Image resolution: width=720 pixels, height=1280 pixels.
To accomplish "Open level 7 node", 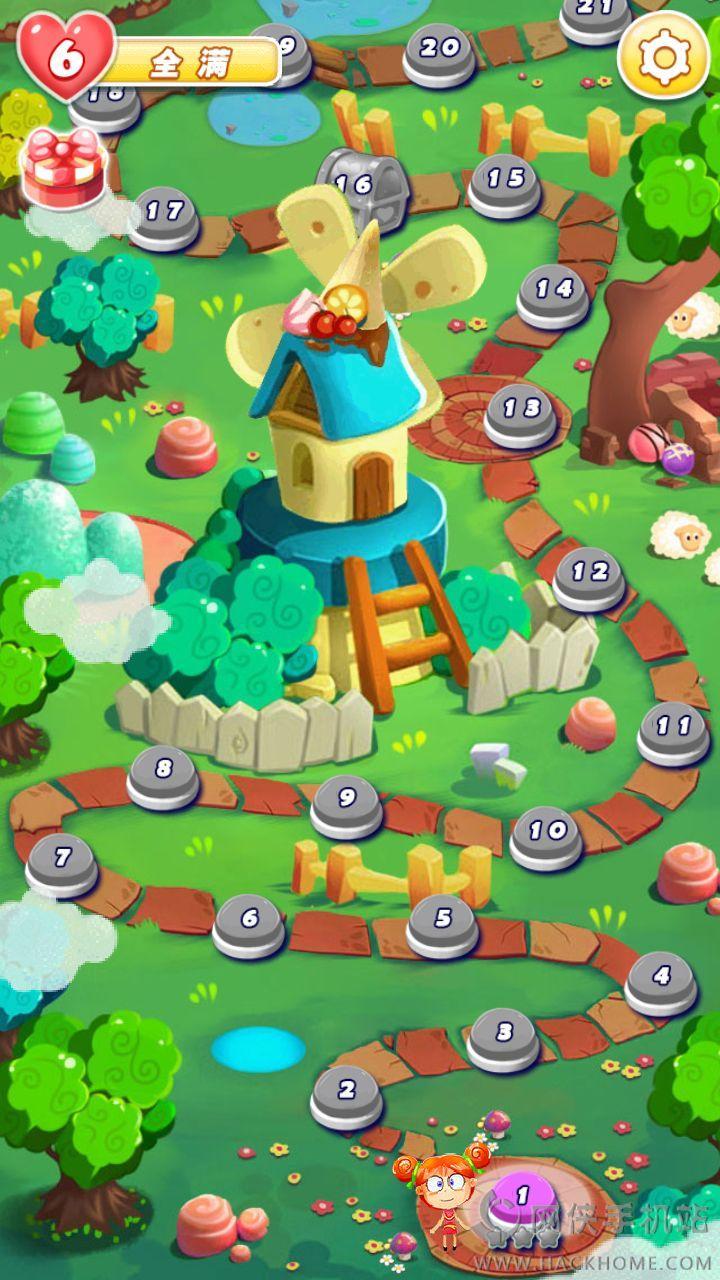I will [62, 862].
